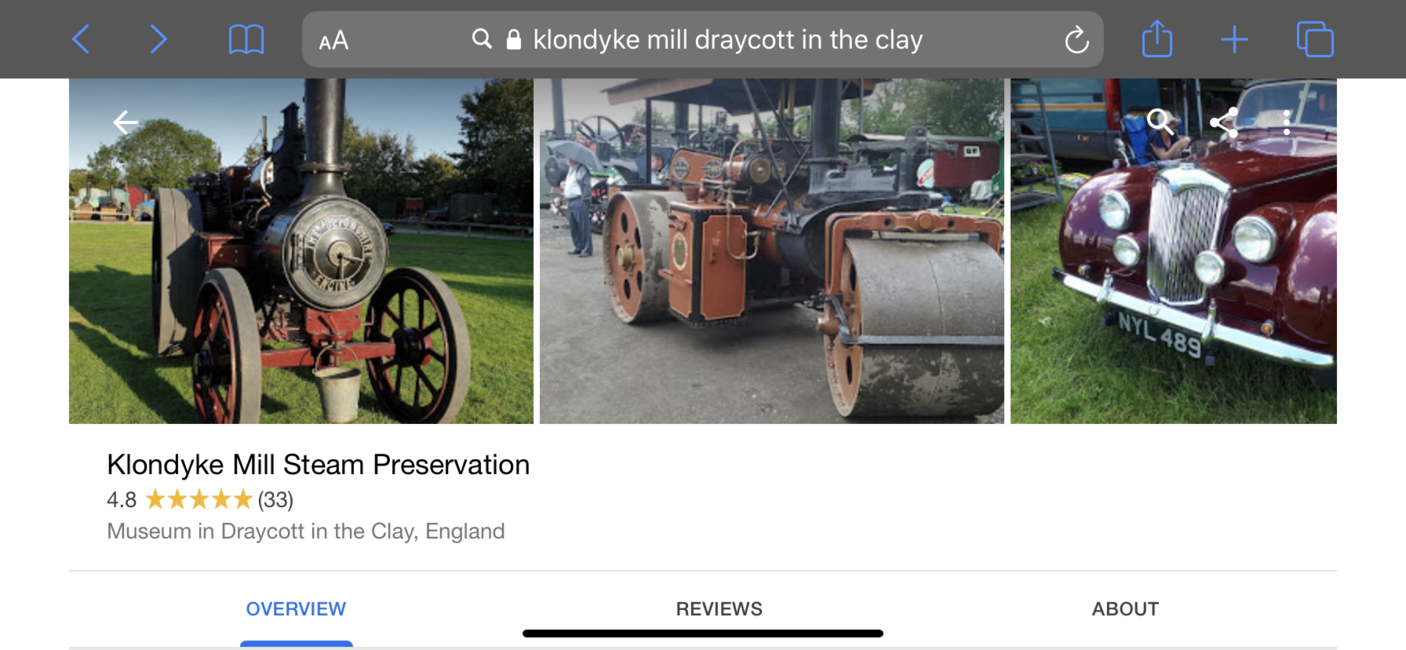
Task: Switch to the About tab
Action: point(1125,609)
